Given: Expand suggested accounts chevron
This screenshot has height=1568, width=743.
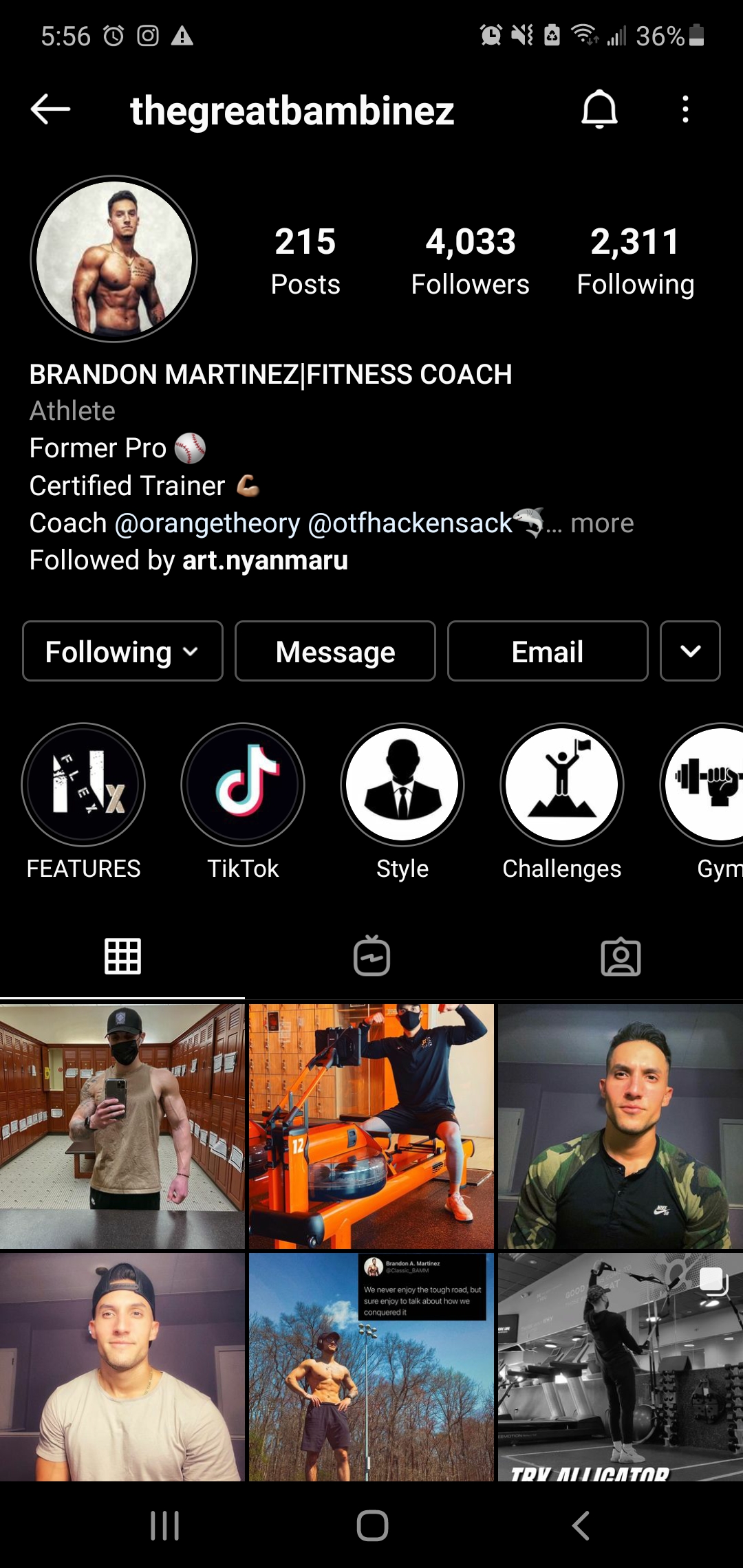Looking at the screenshot, I should coord(690,651).
